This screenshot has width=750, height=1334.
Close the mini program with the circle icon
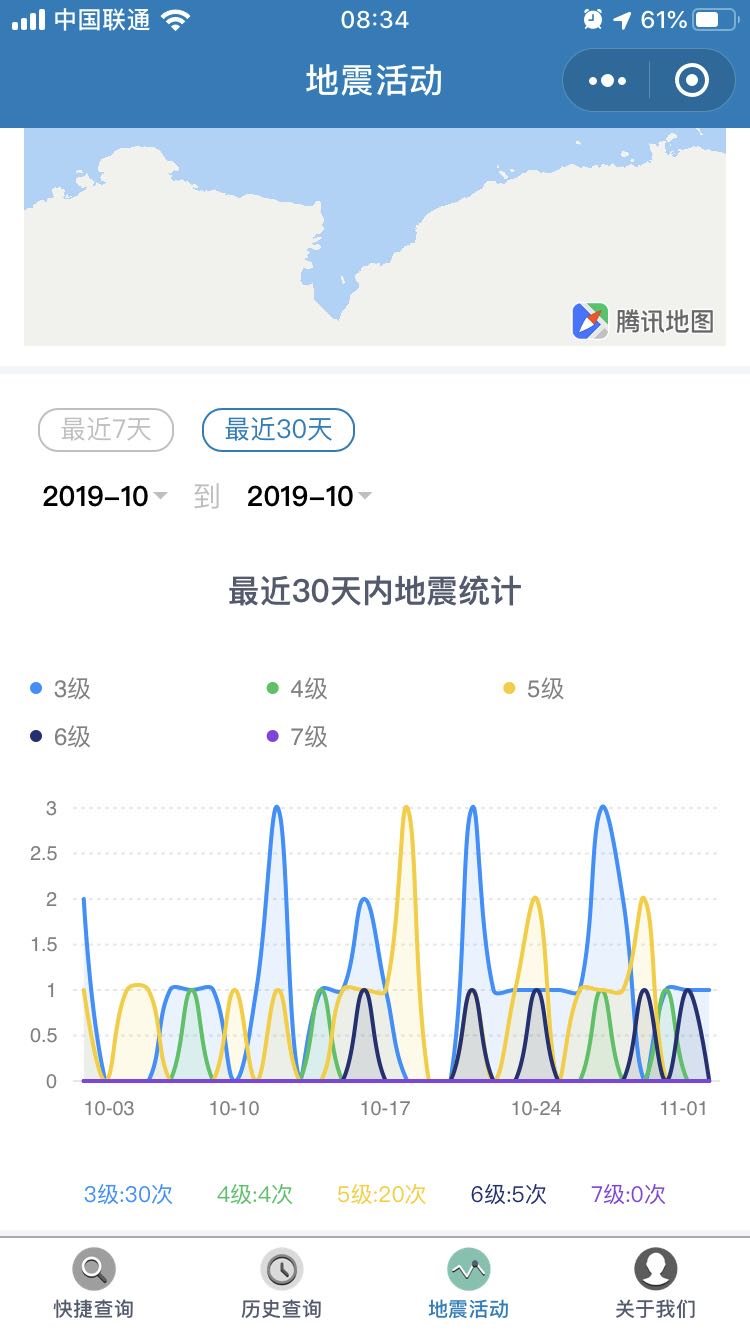pyautogui.click(x=692, y=81)
